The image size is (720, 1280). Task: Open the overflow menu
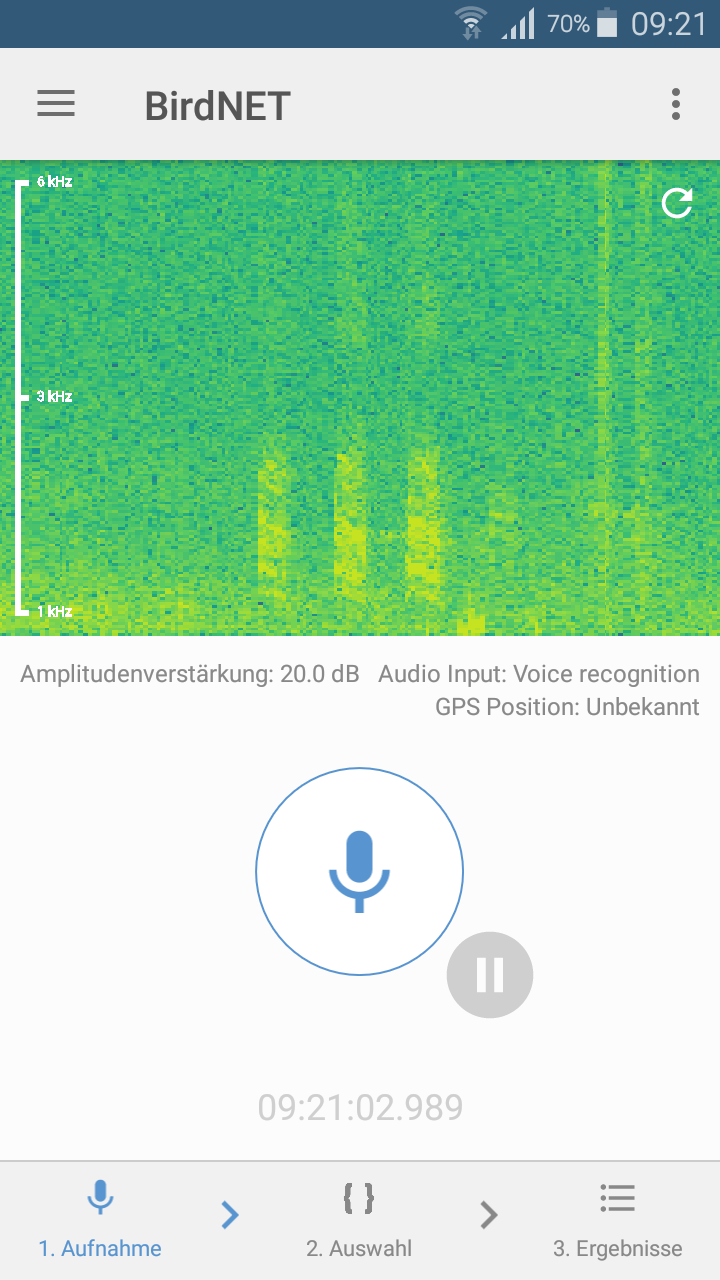pyautogui.click(x=676, y=104)
